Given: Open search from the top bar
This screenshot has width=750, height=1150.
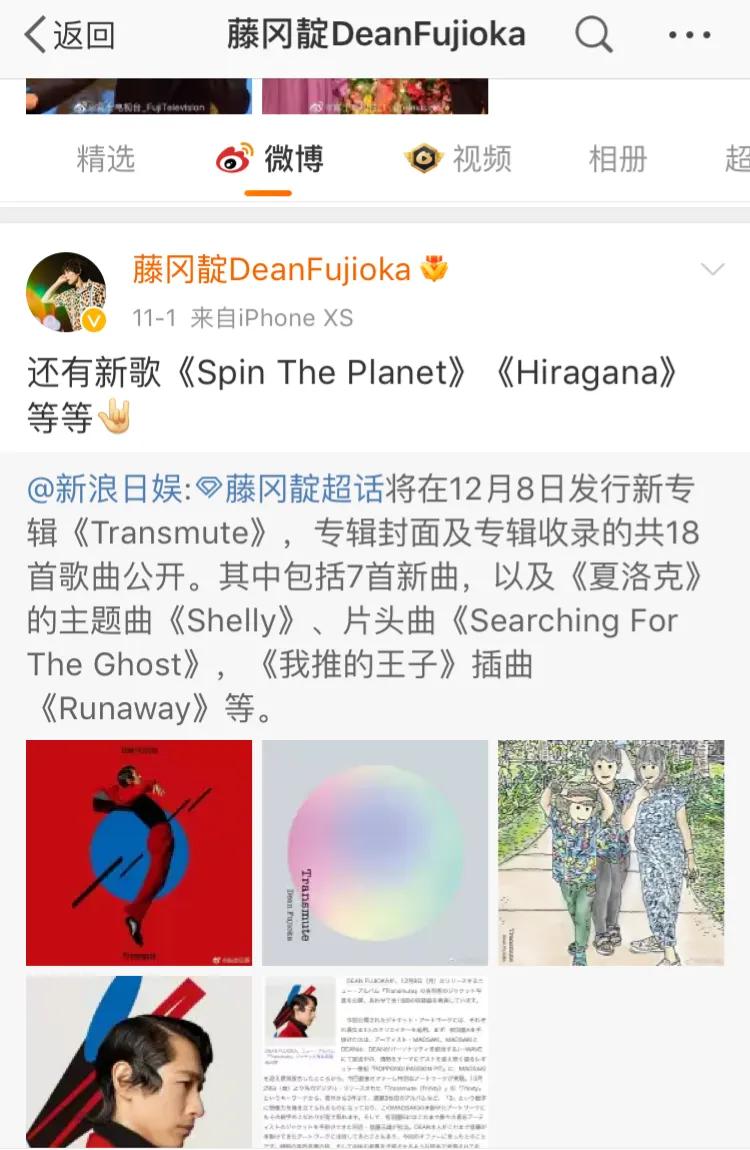Looking at the screenshot, I should [593, 36].
